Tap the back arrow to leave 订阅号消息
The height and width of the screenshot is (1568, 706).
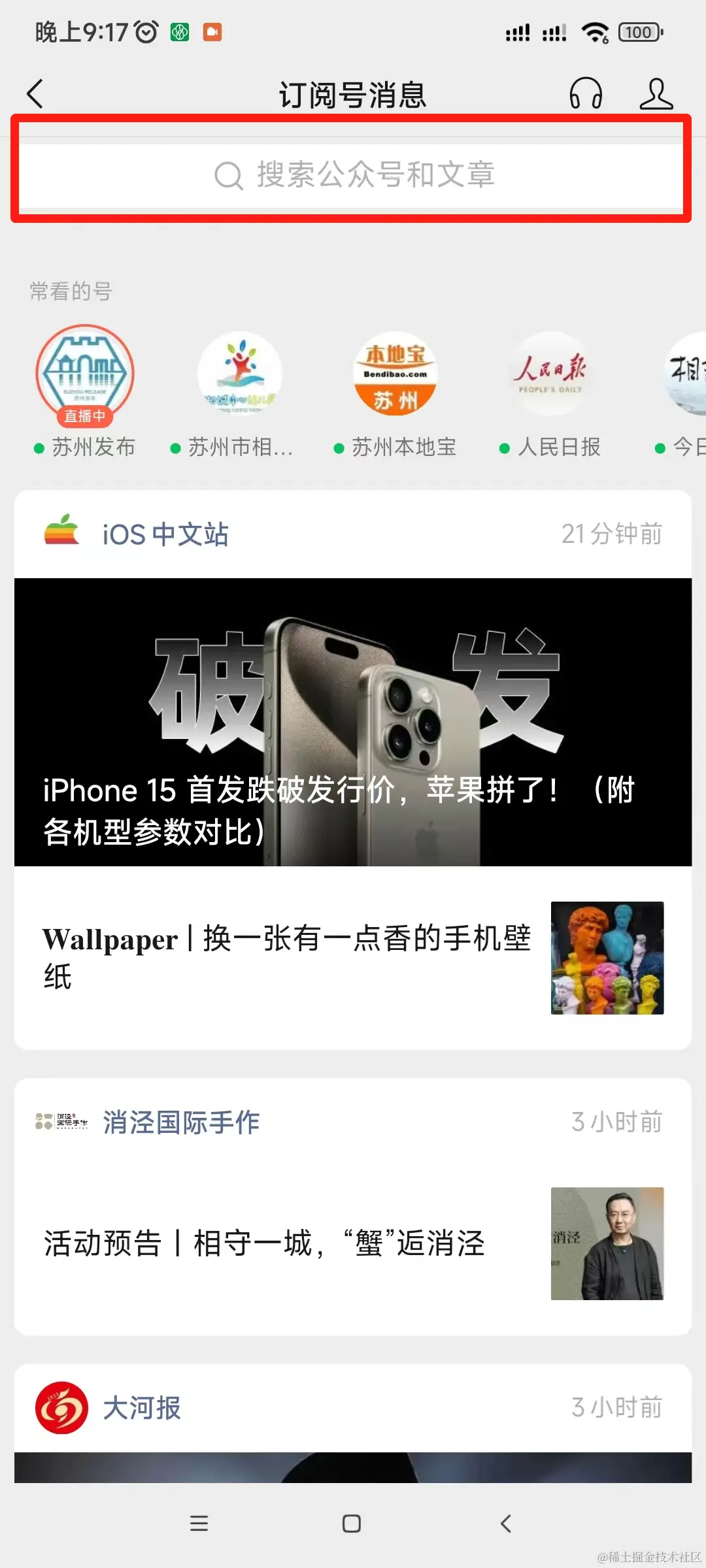pos(35,93)
